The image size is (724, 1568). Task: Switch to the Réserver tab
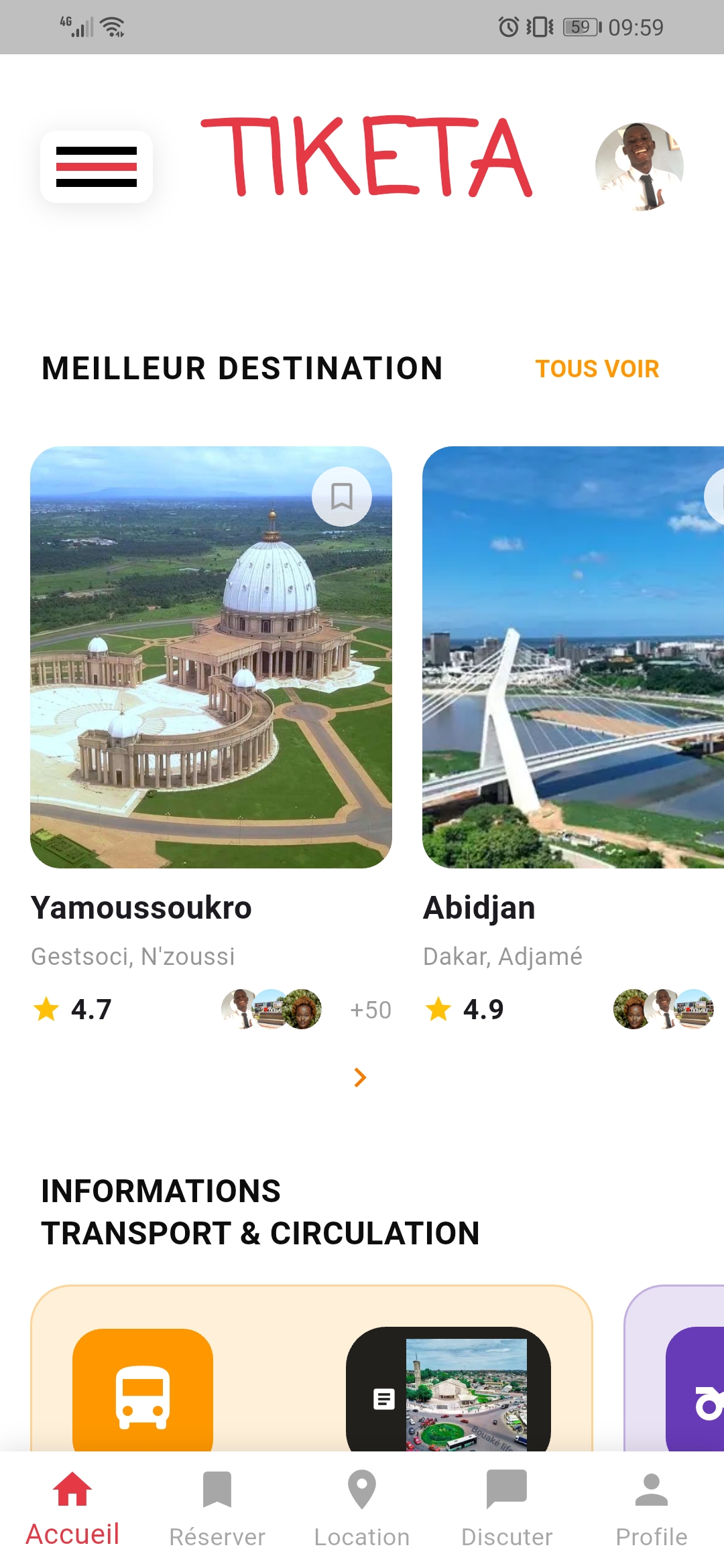(217, 1508)
